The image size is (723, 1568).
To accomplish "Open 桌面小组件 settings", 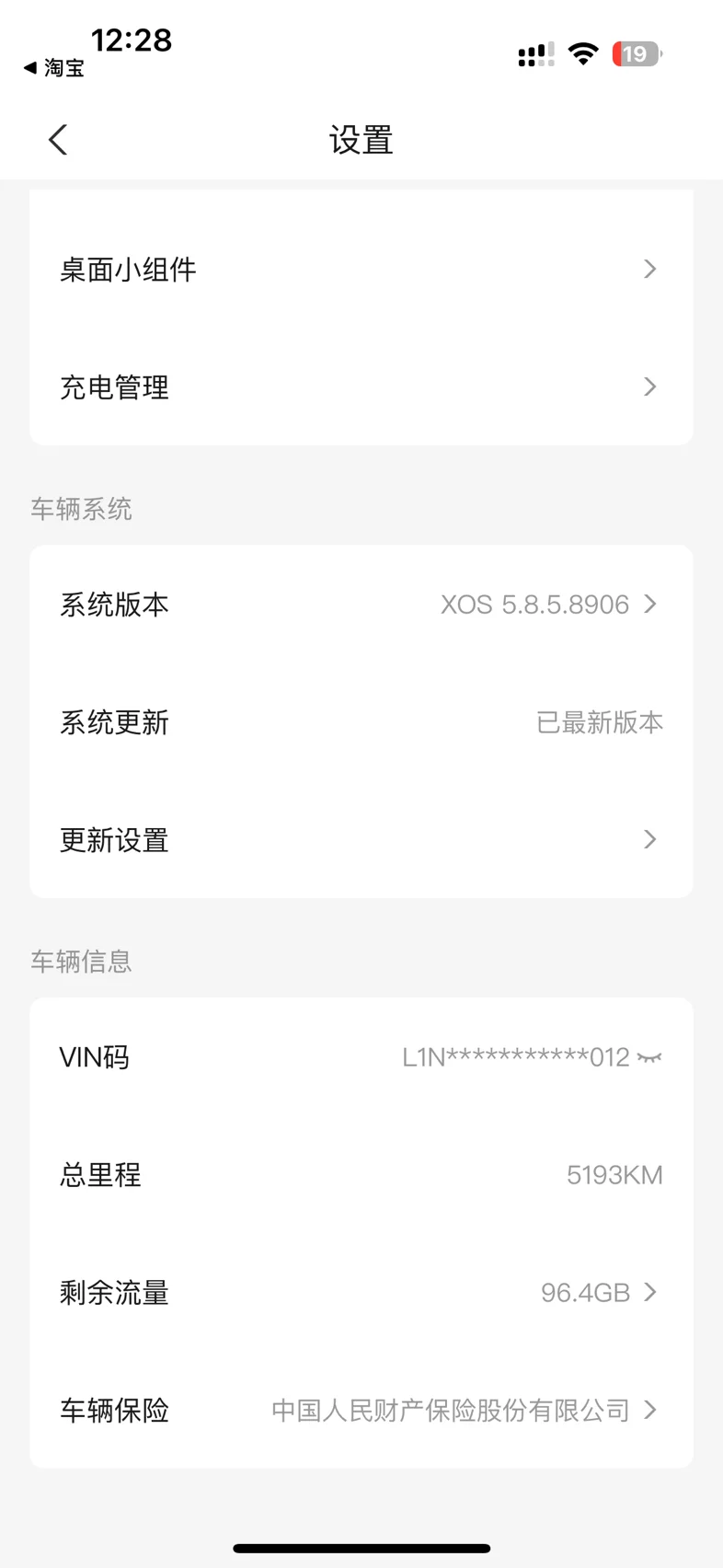I will coord(361,270).
